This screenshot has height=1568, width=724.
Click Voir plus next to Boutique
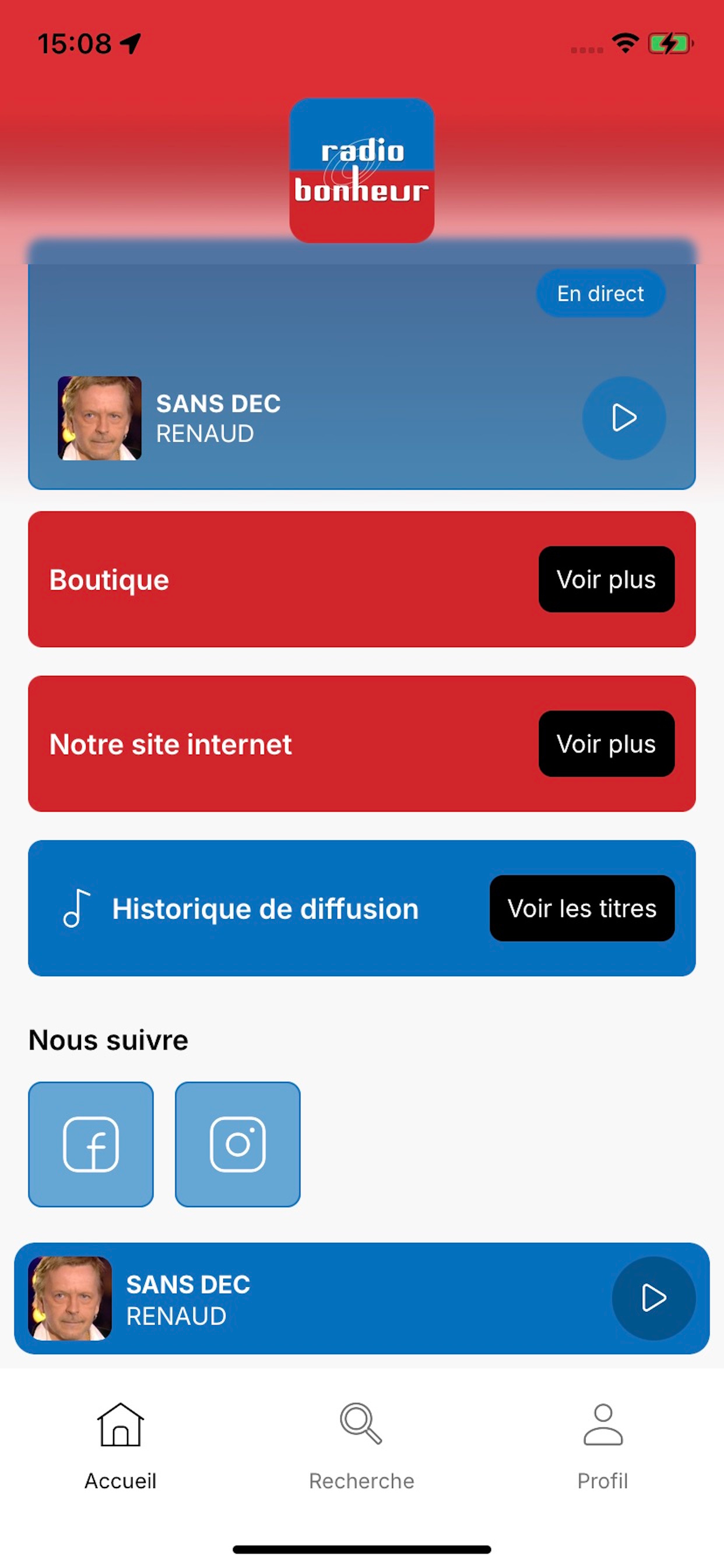pos(606,579)
